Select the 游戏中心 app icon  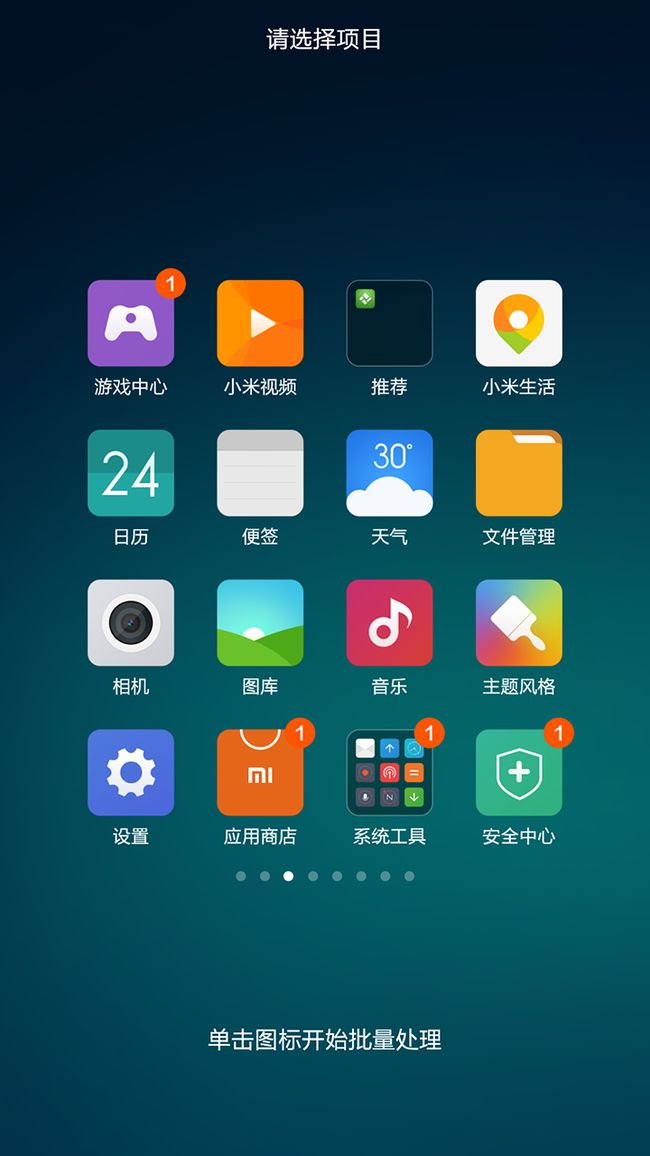tap(130, 323)
